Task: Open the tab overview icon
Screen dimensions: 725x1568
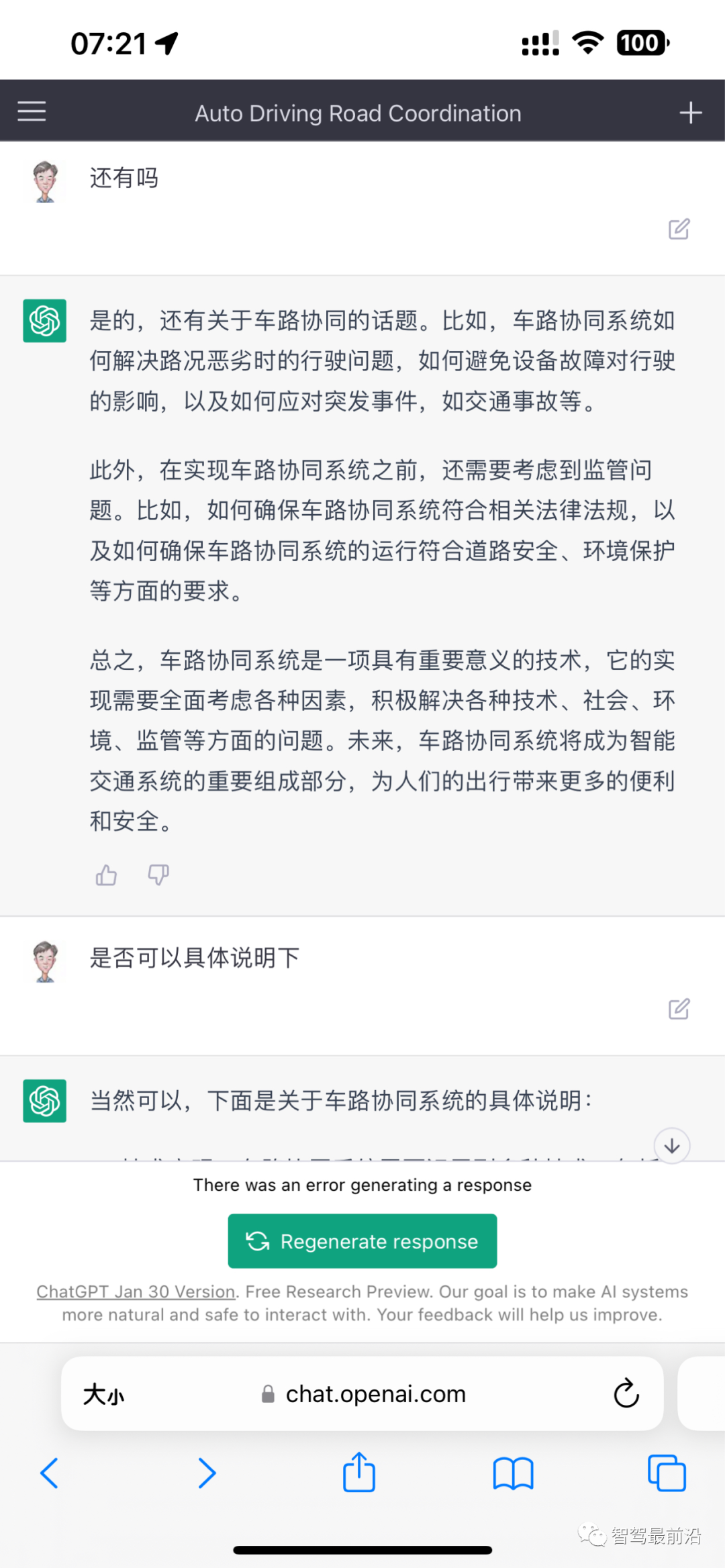Action: coord(668,1473)
